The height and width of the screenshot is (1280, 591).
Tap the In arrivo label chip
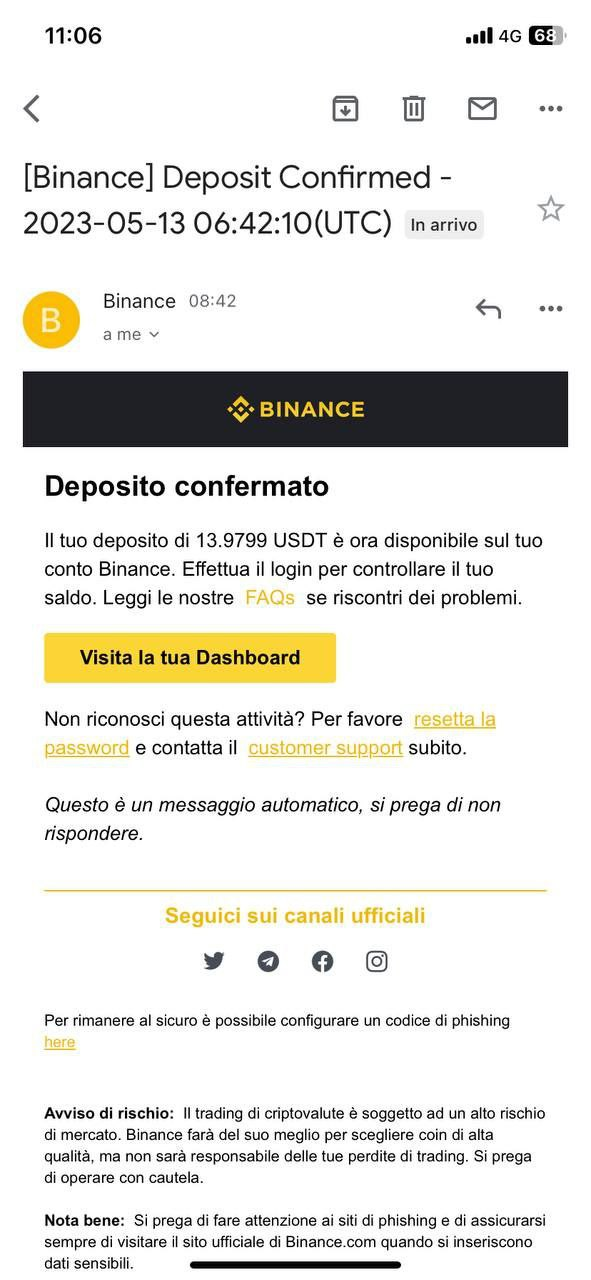coord(444,225)
